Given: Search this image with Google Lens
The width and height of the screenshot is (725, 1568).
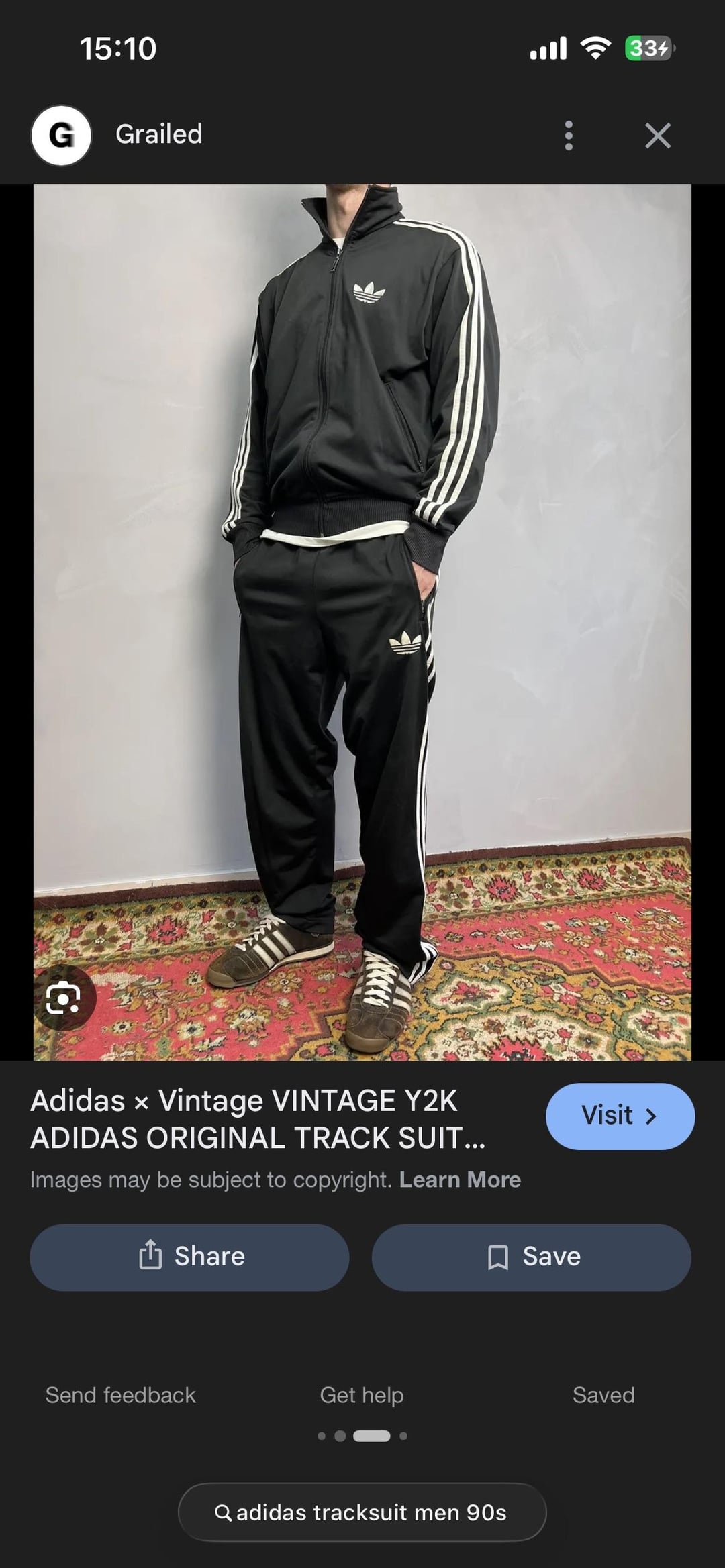Looking at the screenshot, I should (64, 998).
